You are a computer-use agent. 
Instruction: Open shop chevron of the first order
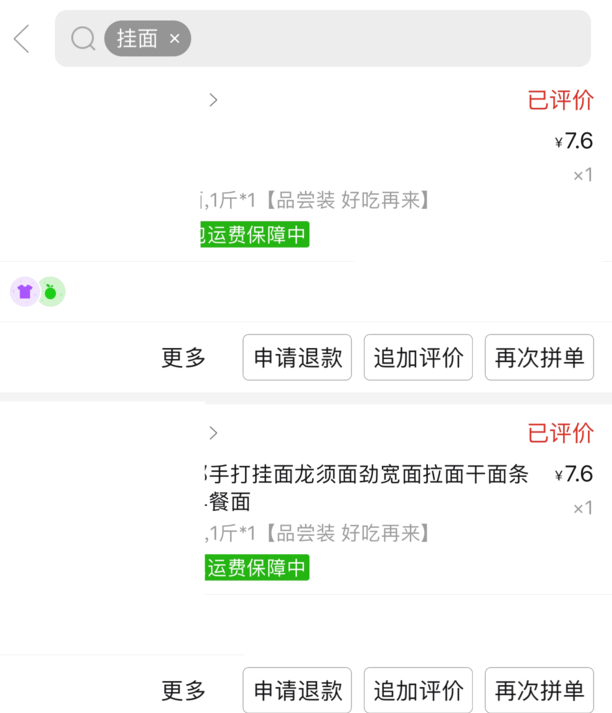(x=212, y=100)
